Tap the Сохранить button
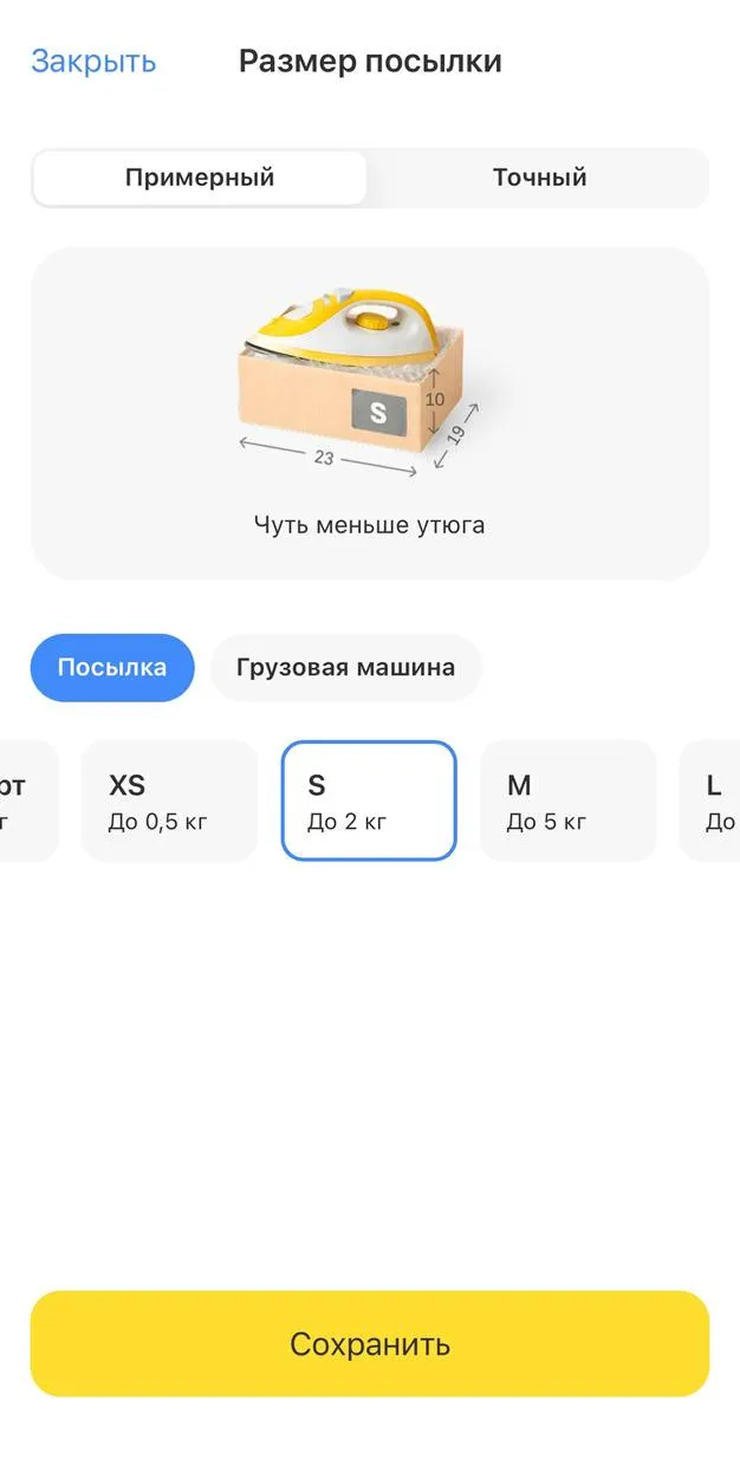 tap(369, 1343)
